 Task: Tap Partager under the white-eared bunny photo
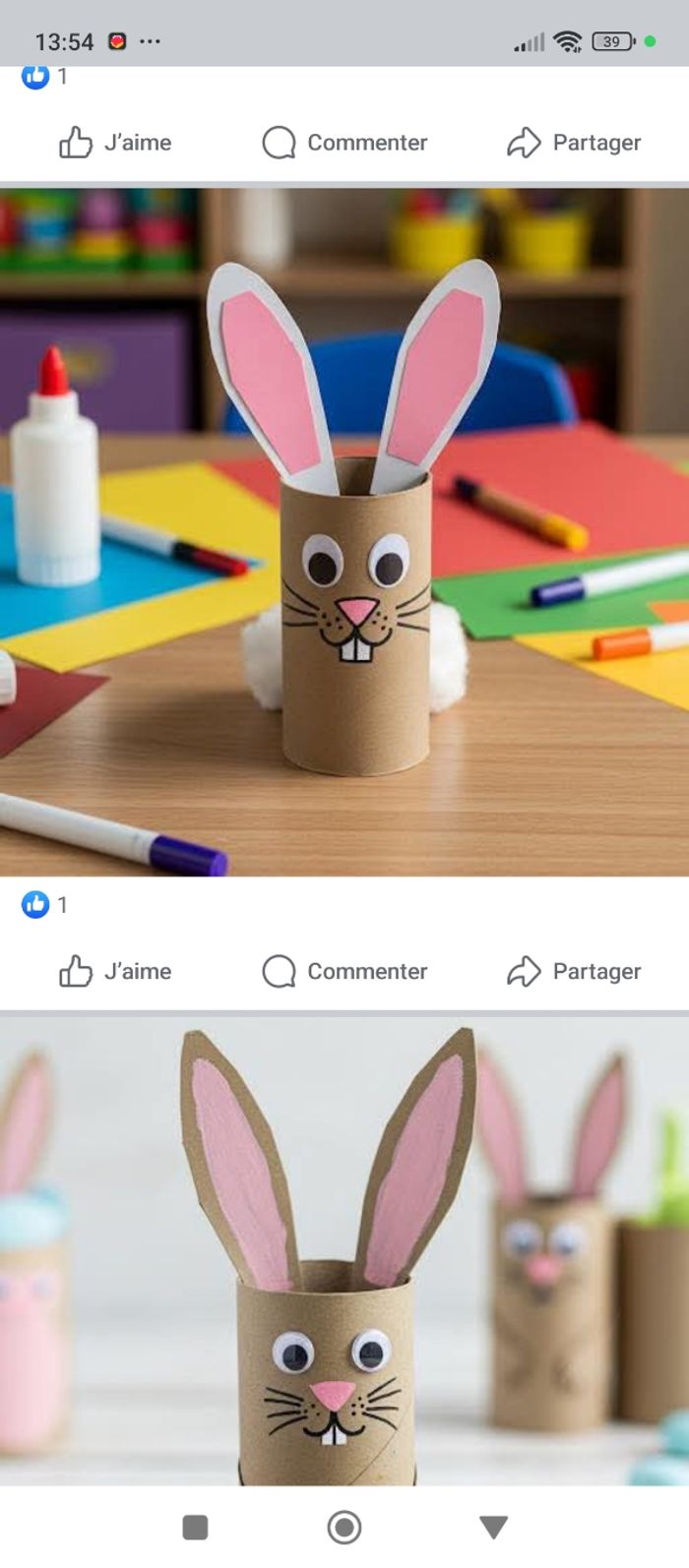click(x=574, y=972)
